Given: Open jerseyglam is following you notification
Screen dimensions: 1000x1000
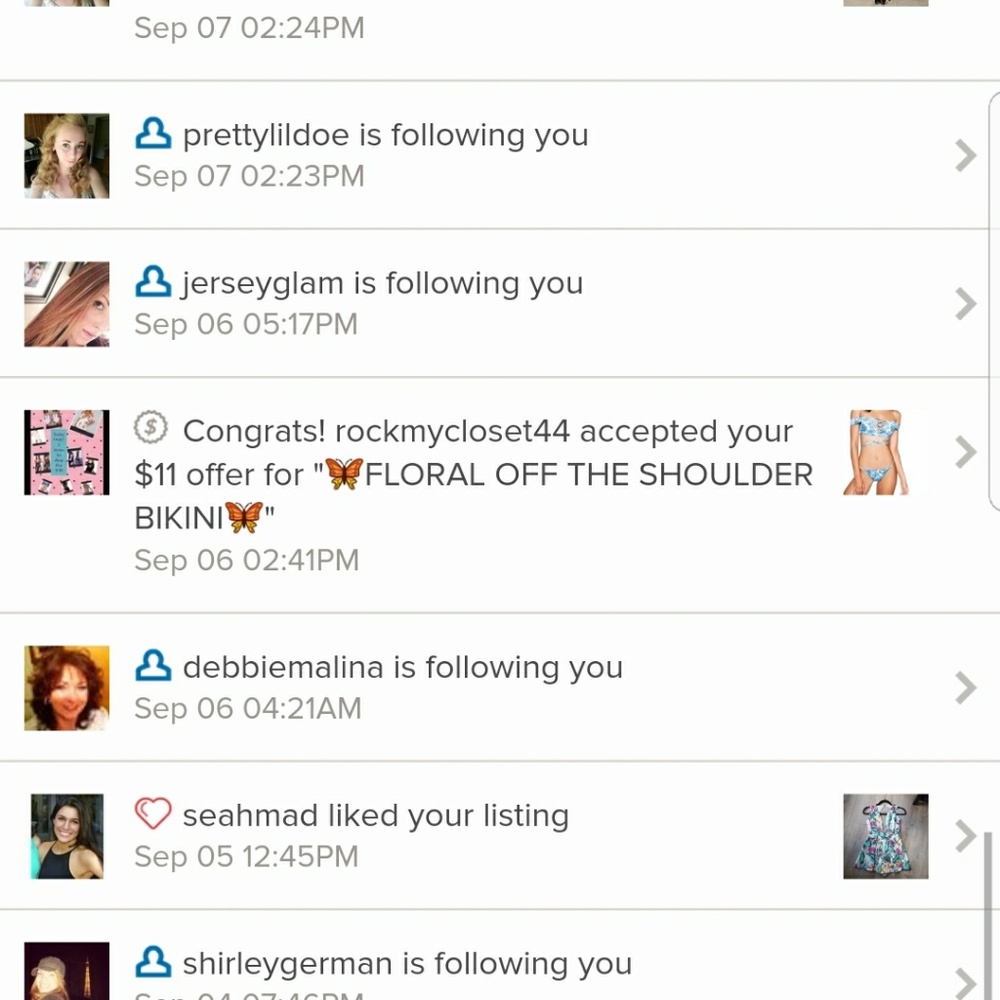Looking at the screenshot, I should point(500,303).
